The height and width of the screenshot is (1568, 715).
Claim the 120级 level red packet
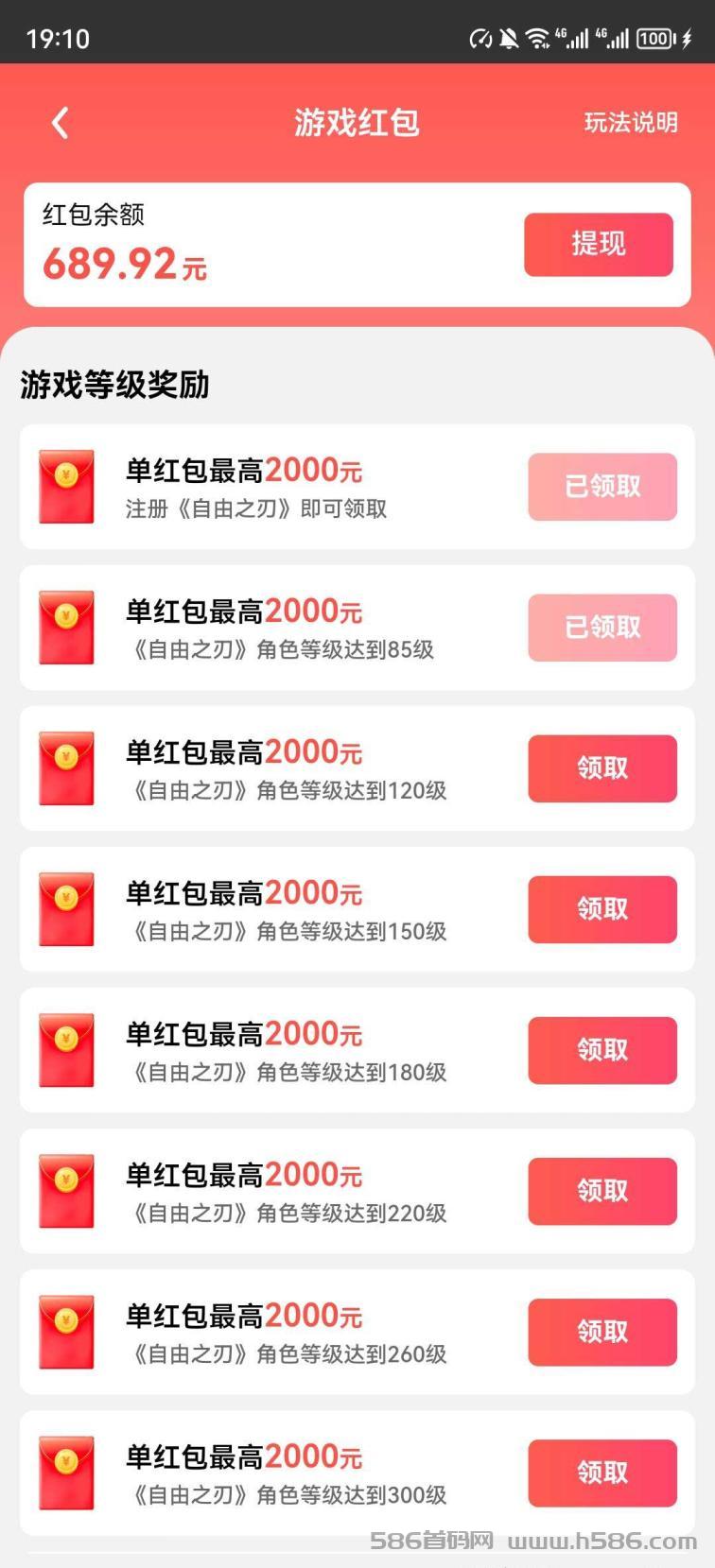(x=602, y=768)
